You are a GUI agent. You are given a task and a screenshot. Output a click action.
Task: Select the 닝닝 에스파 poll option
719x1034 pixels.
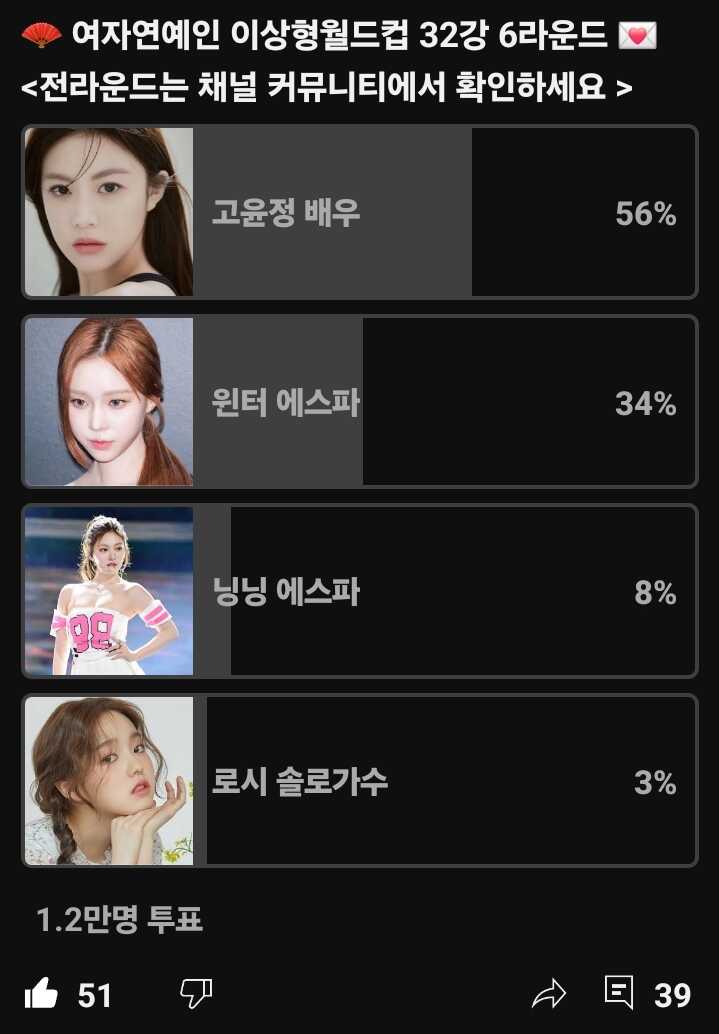[x=360, y=592]
